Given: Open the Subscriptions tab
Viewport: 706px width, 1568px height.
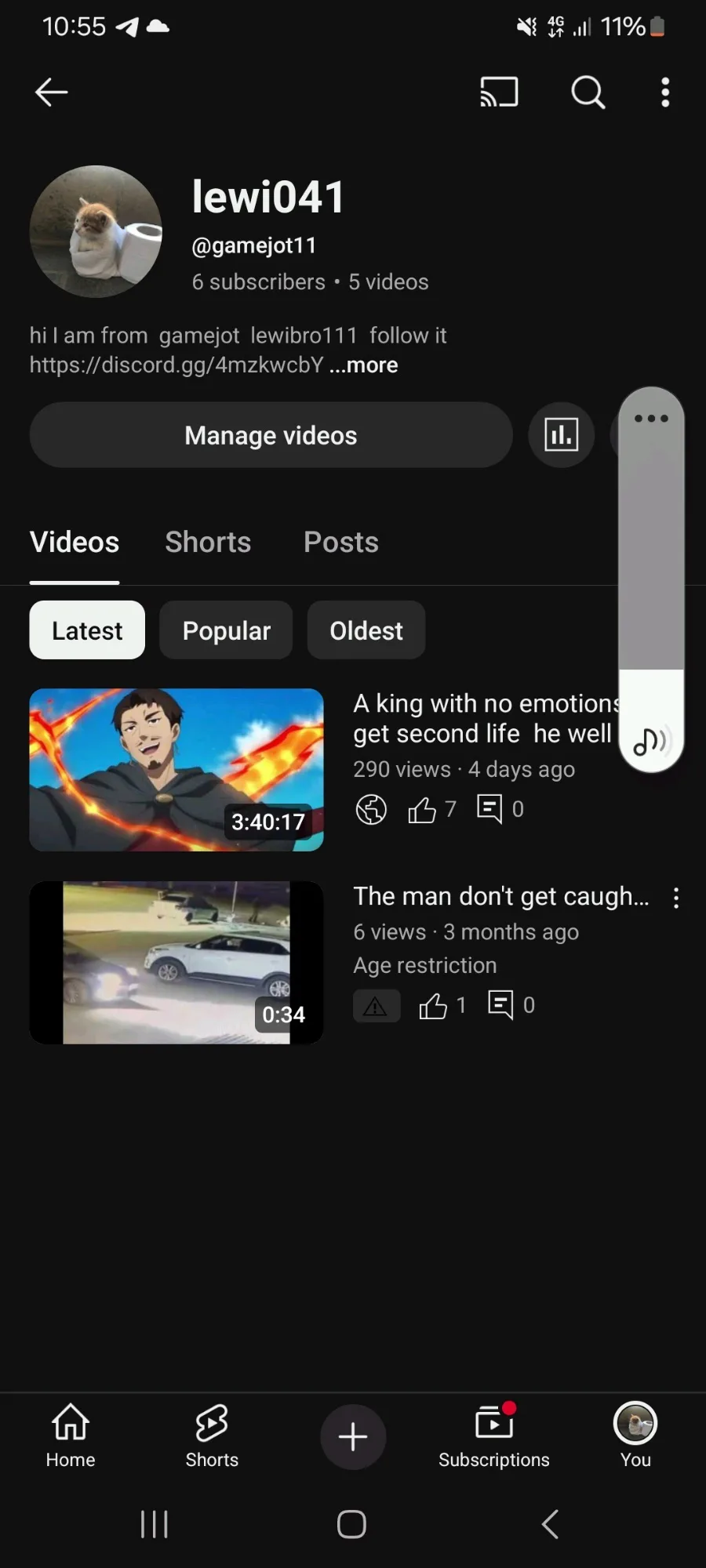Looking at the screenshot, I should (x=494, y=1436).
